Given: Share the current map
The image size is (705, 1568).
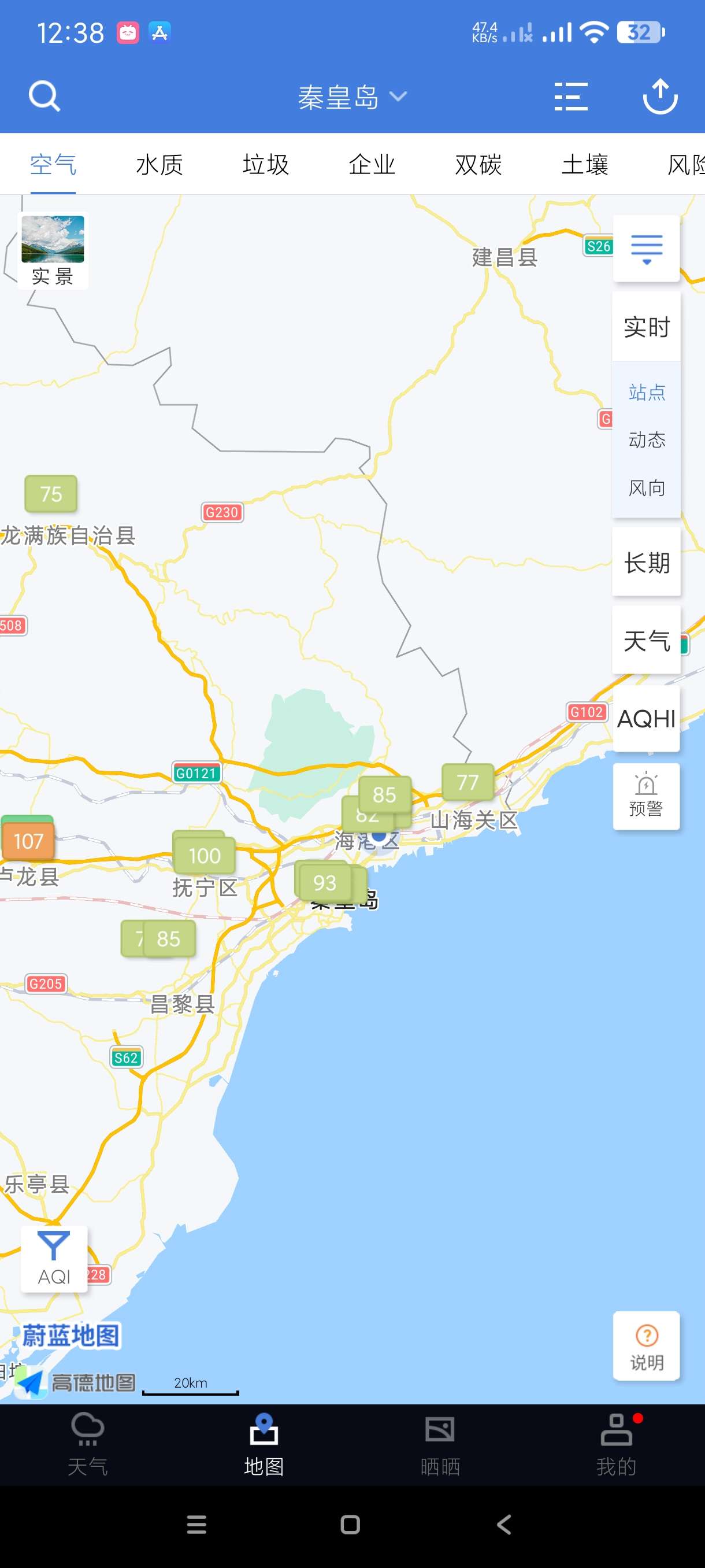Looking at the screenshot, I should [660, 97].
